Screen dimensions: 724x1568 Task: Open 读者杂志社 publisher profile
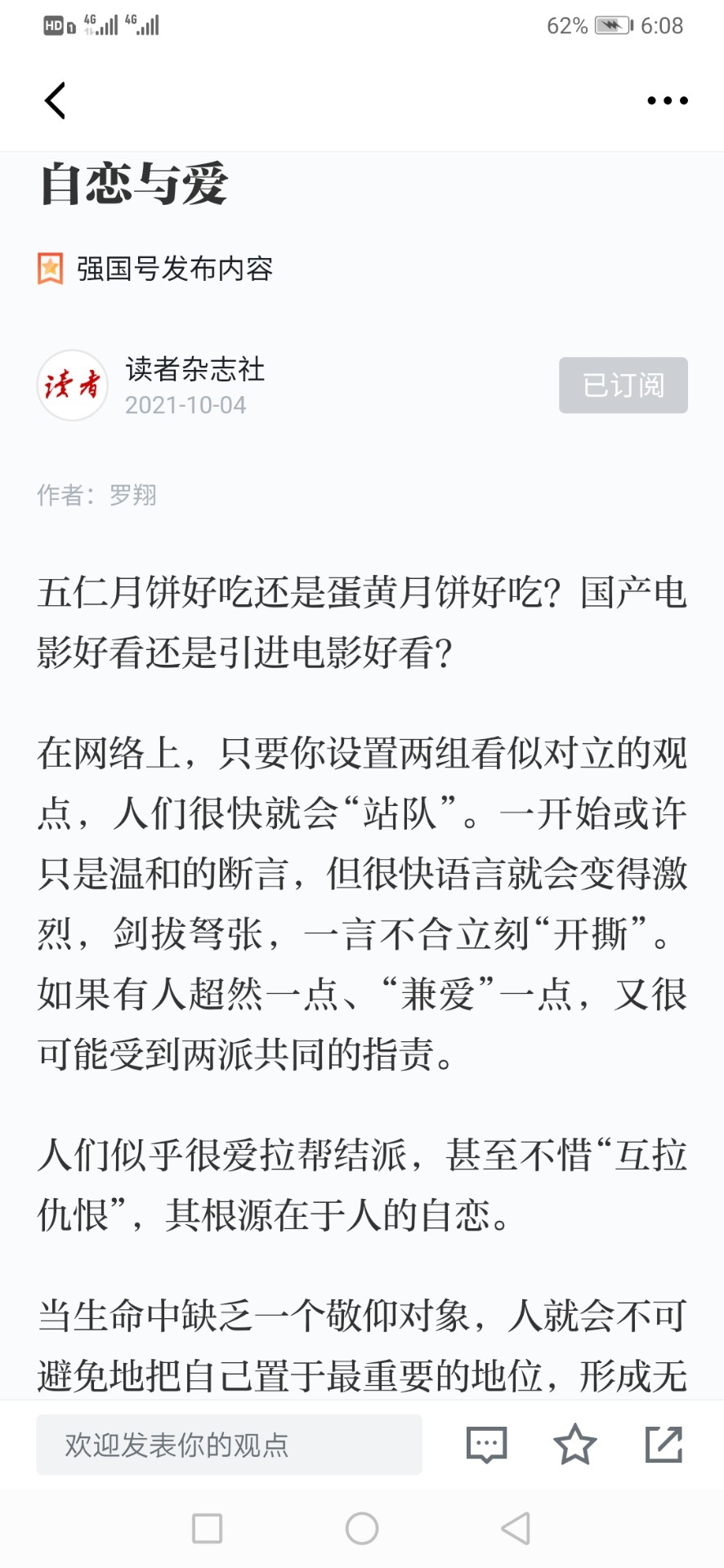tap(194, 369)
